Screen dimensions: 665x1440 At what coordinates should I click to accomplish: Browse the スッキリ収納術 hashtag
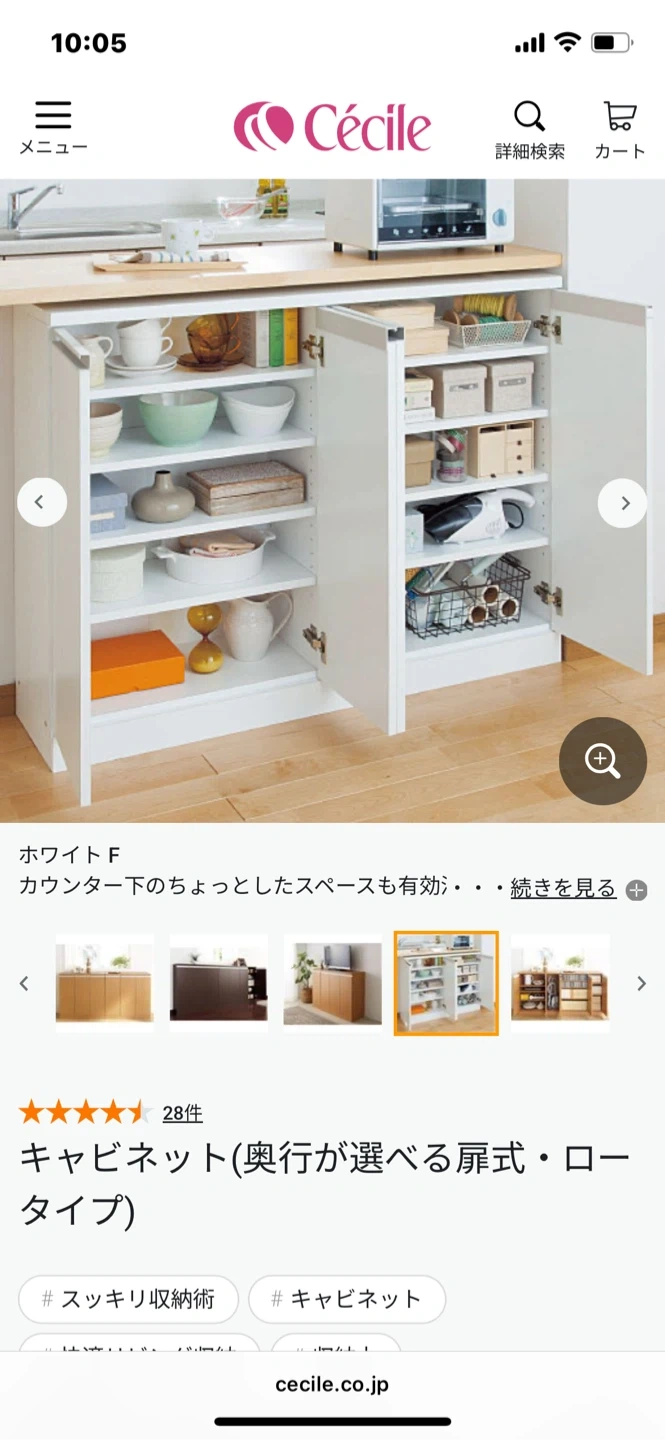point(128,1299)
